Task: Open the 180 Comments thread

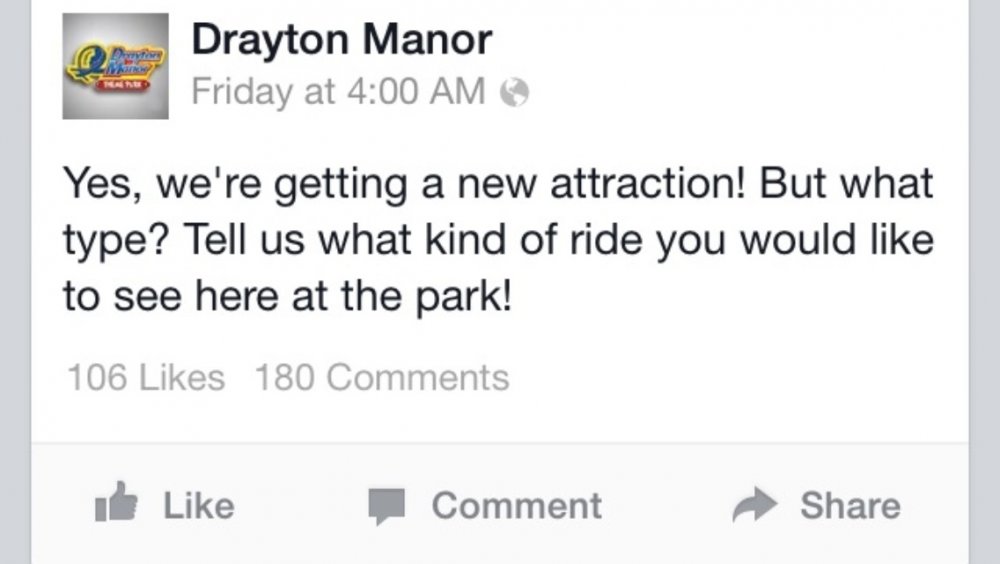Action: tap(381, 378)
